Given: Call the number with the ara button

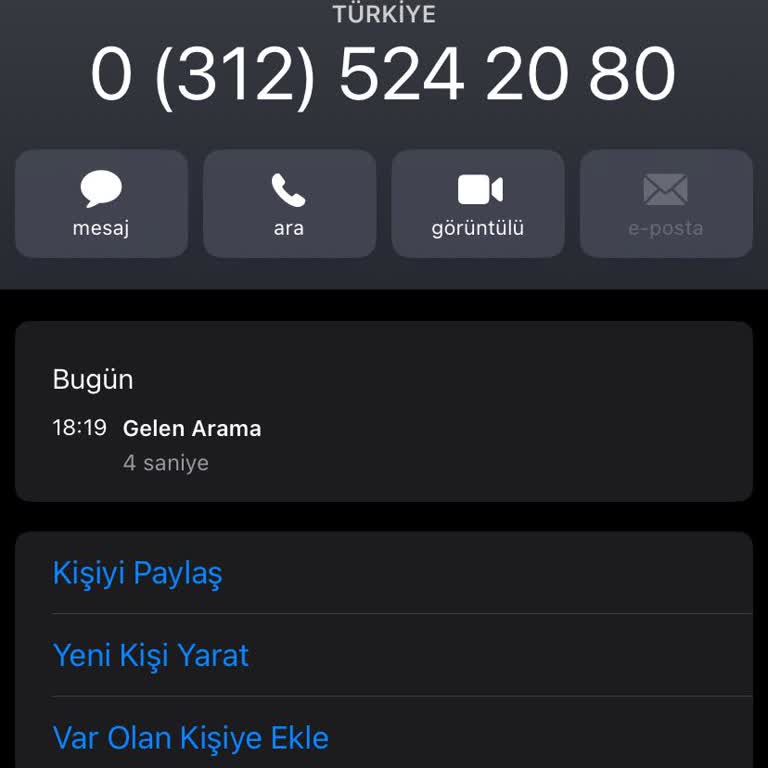Looking at the screenshot, I should pos(289,204).
